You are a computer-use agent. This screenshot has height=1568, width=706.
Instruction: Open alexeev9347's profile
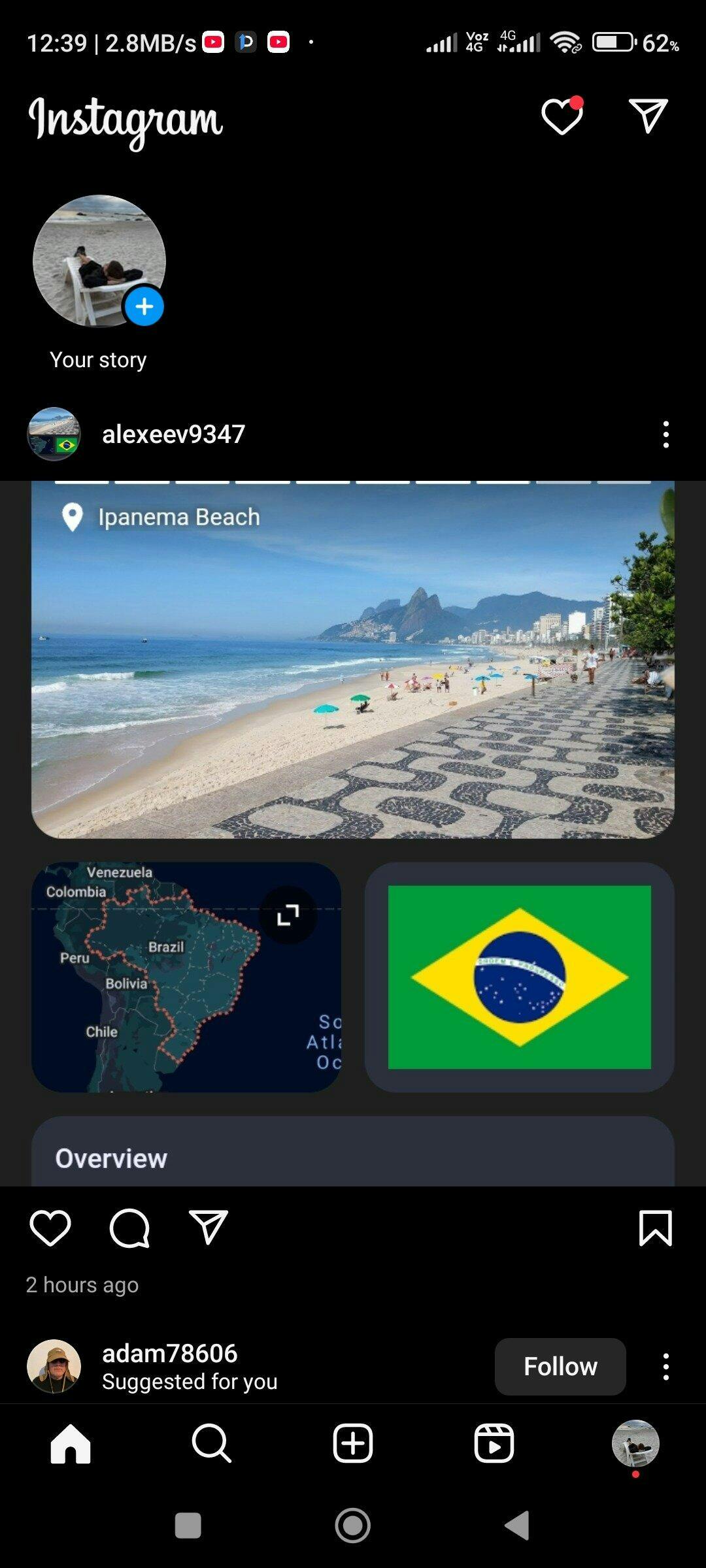pos(173,434)
